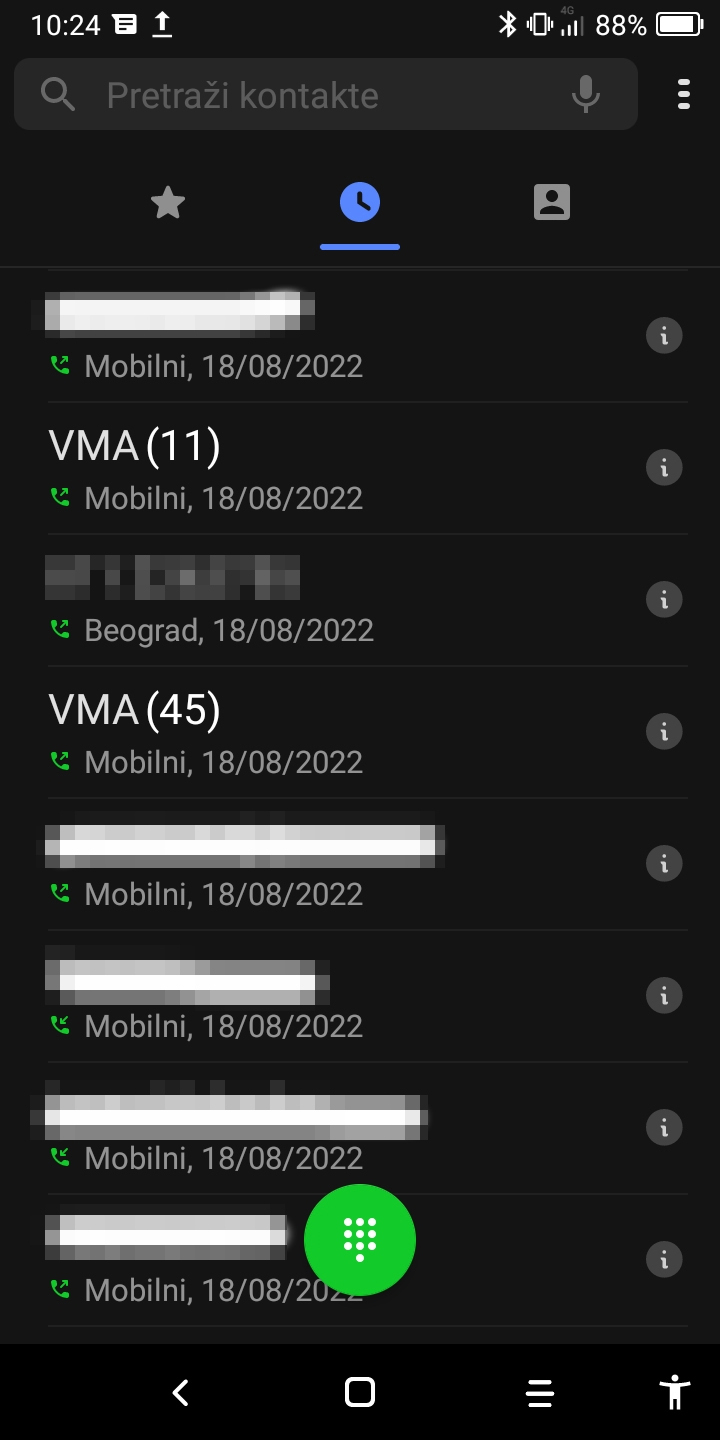Open the dialpad using the green button
This screenshot has height=1440, width=720.
coord(360,1239)
